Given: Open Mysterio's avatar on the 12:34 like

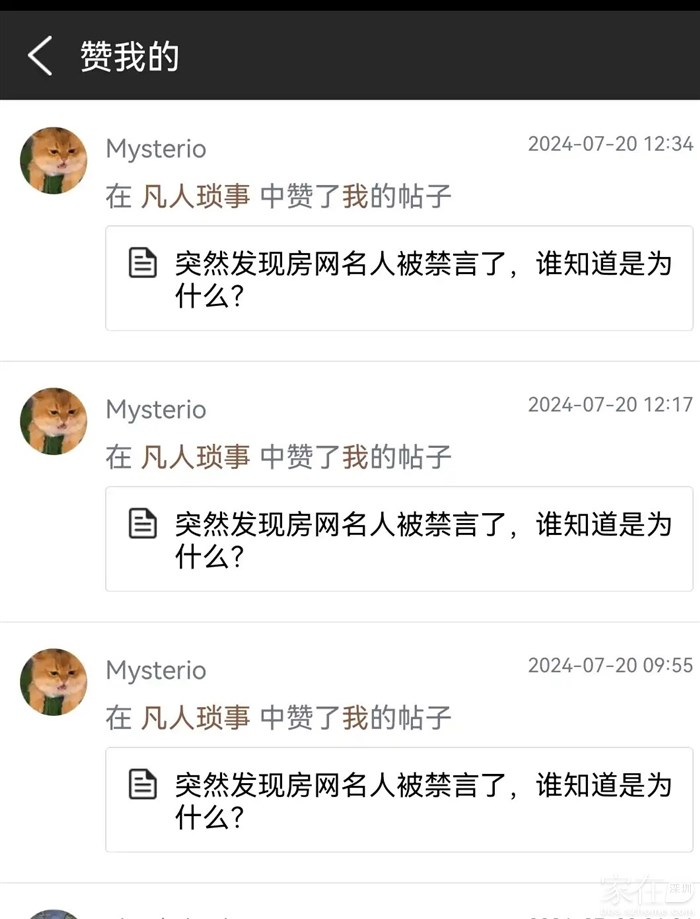Looking at the screenshot, I should point(53,160).
